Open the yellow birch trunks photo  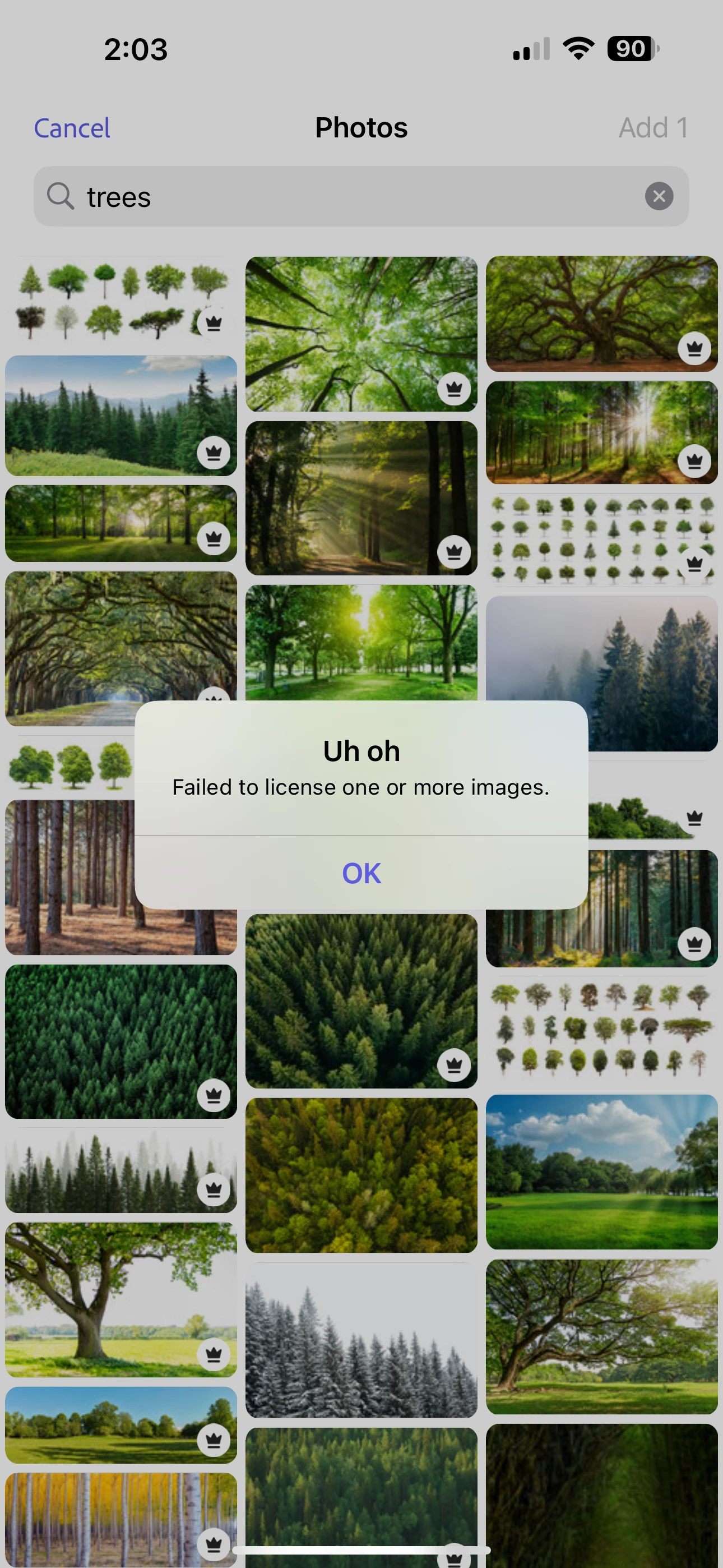[x=121, y=1519]
